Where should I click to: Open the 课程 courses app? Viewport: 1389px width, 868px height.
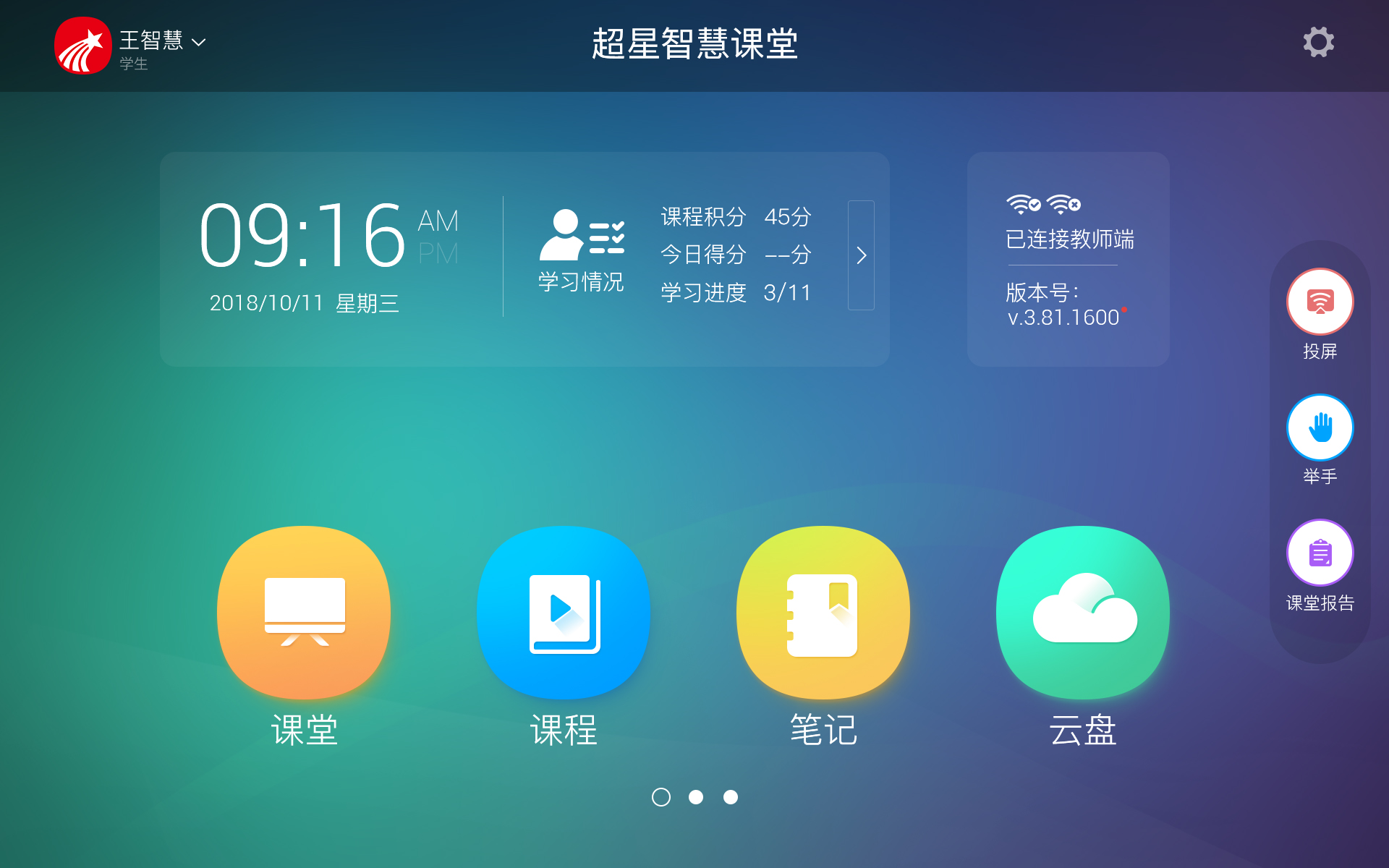click(564, 613)
